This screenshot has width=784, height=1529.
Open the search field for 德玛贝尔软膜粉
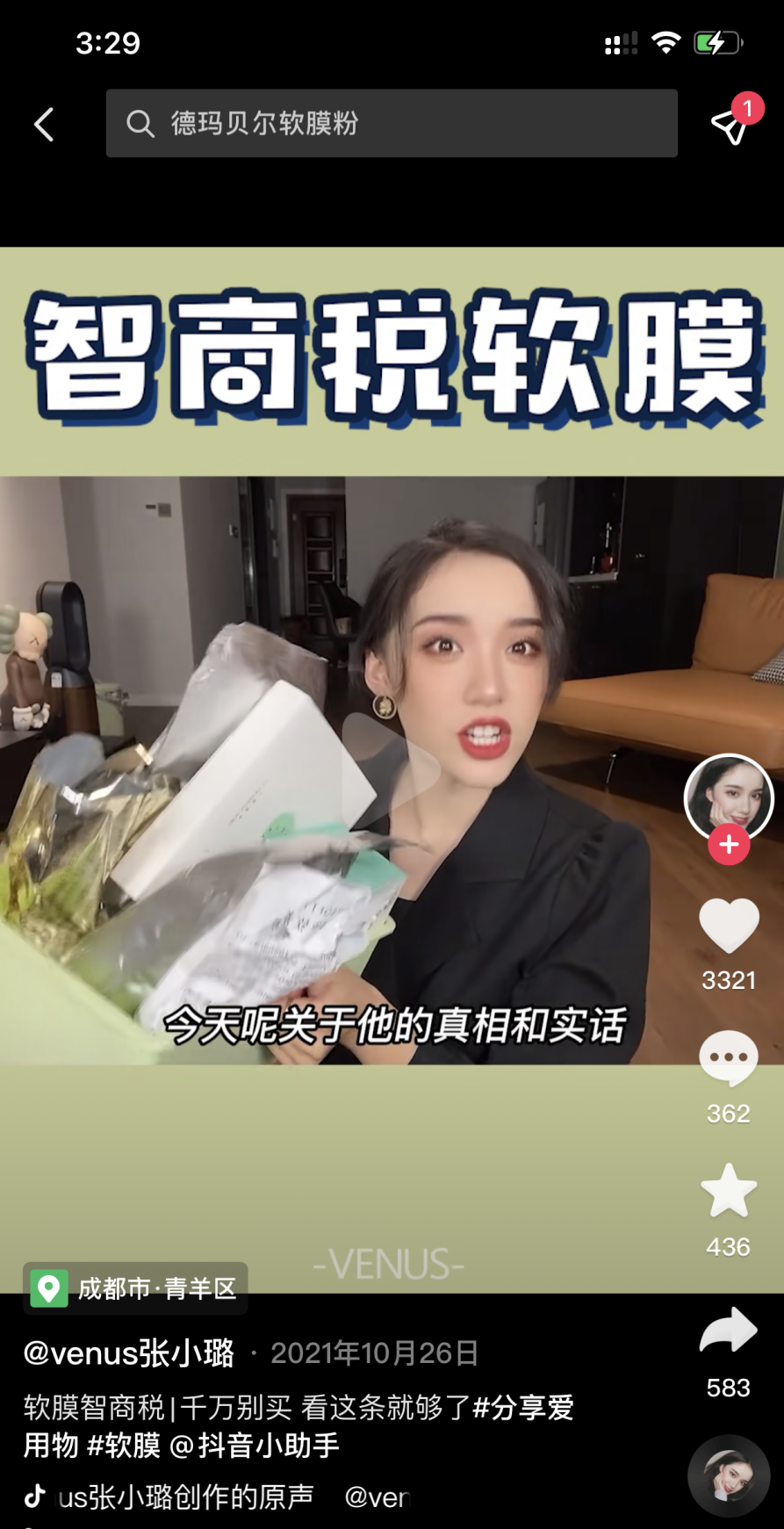pyautogui.click(x=392, y=123)
